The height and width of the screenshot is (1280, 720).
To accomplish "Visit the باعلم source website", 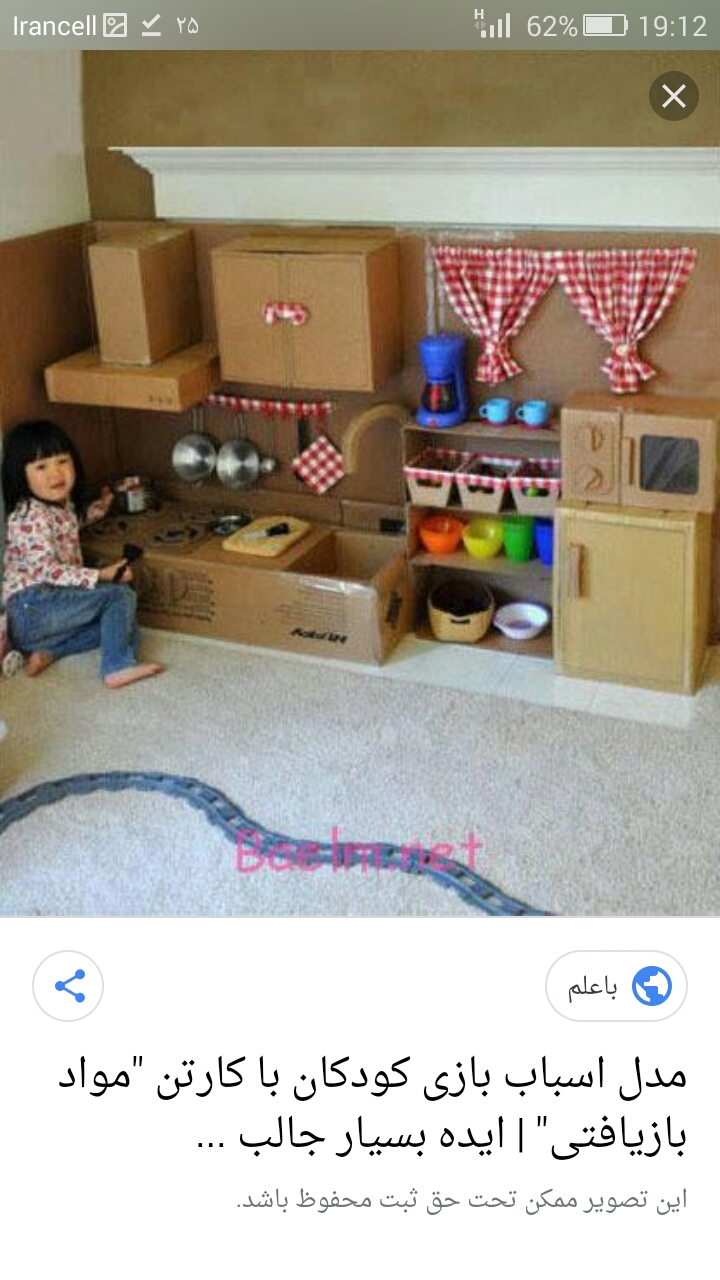I will pos(616,986).
